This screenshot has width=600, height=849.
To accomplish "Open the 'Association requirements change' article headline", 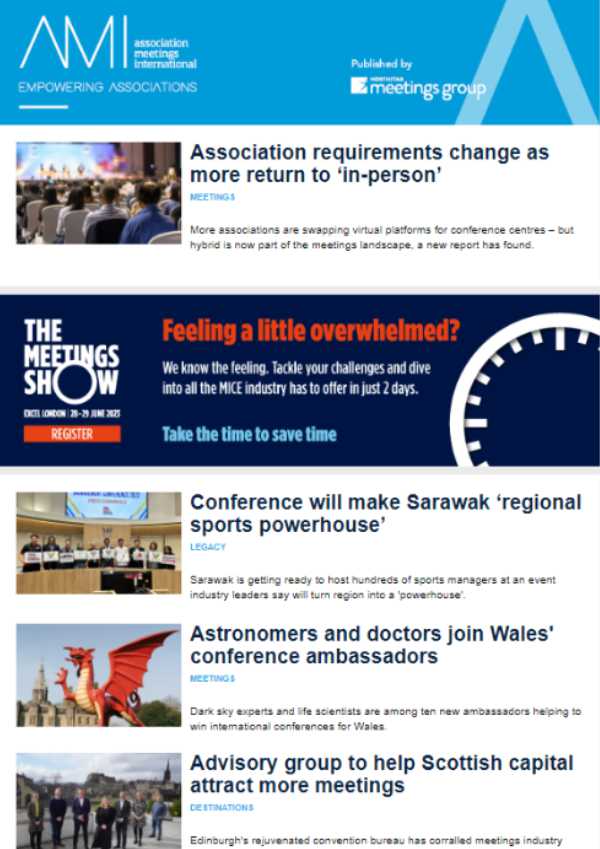I will pyautogui.click(x=369, y=164).
